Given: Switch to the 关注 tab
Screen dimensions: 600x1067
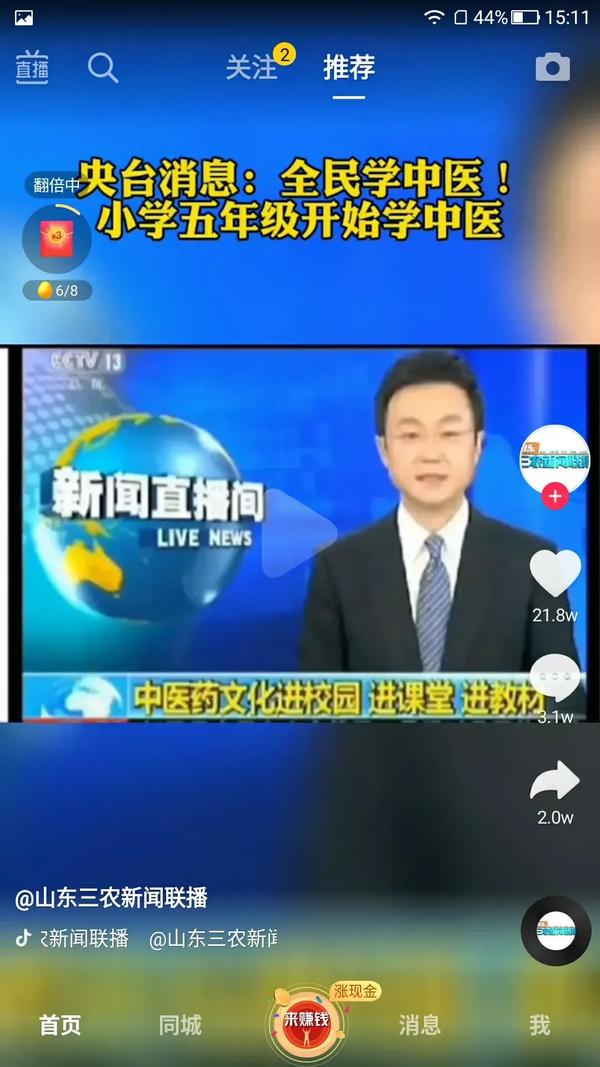Looking at the screenshot, I should click(252, 68).
